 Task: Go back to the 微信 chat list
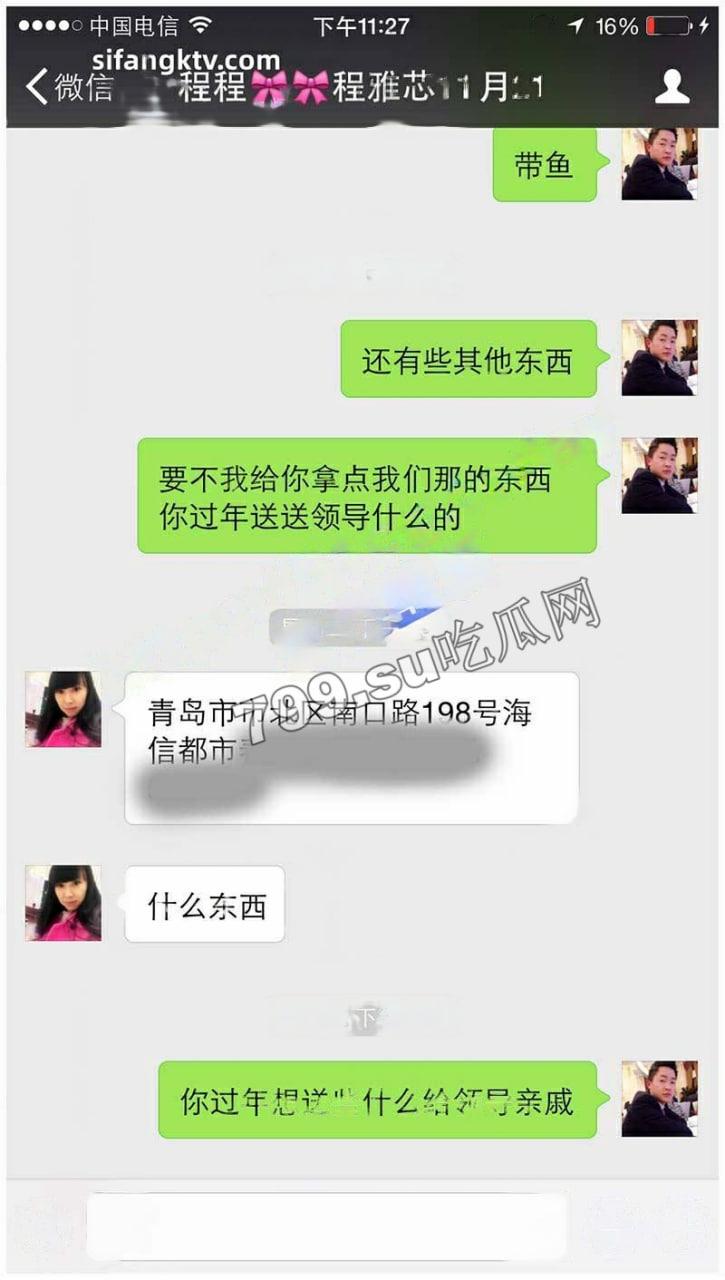point(68,88)
